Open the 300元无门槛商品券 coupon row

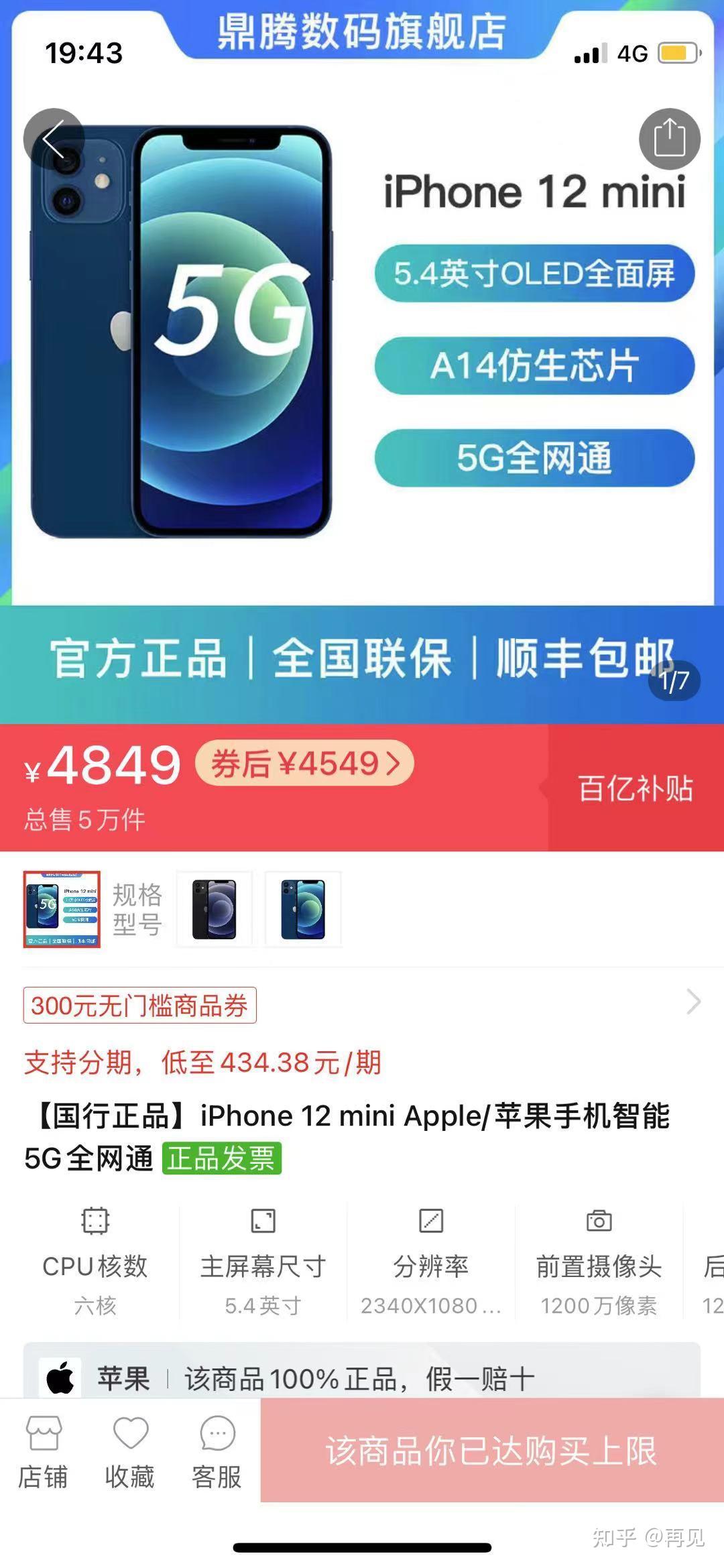click(362, 1005)
